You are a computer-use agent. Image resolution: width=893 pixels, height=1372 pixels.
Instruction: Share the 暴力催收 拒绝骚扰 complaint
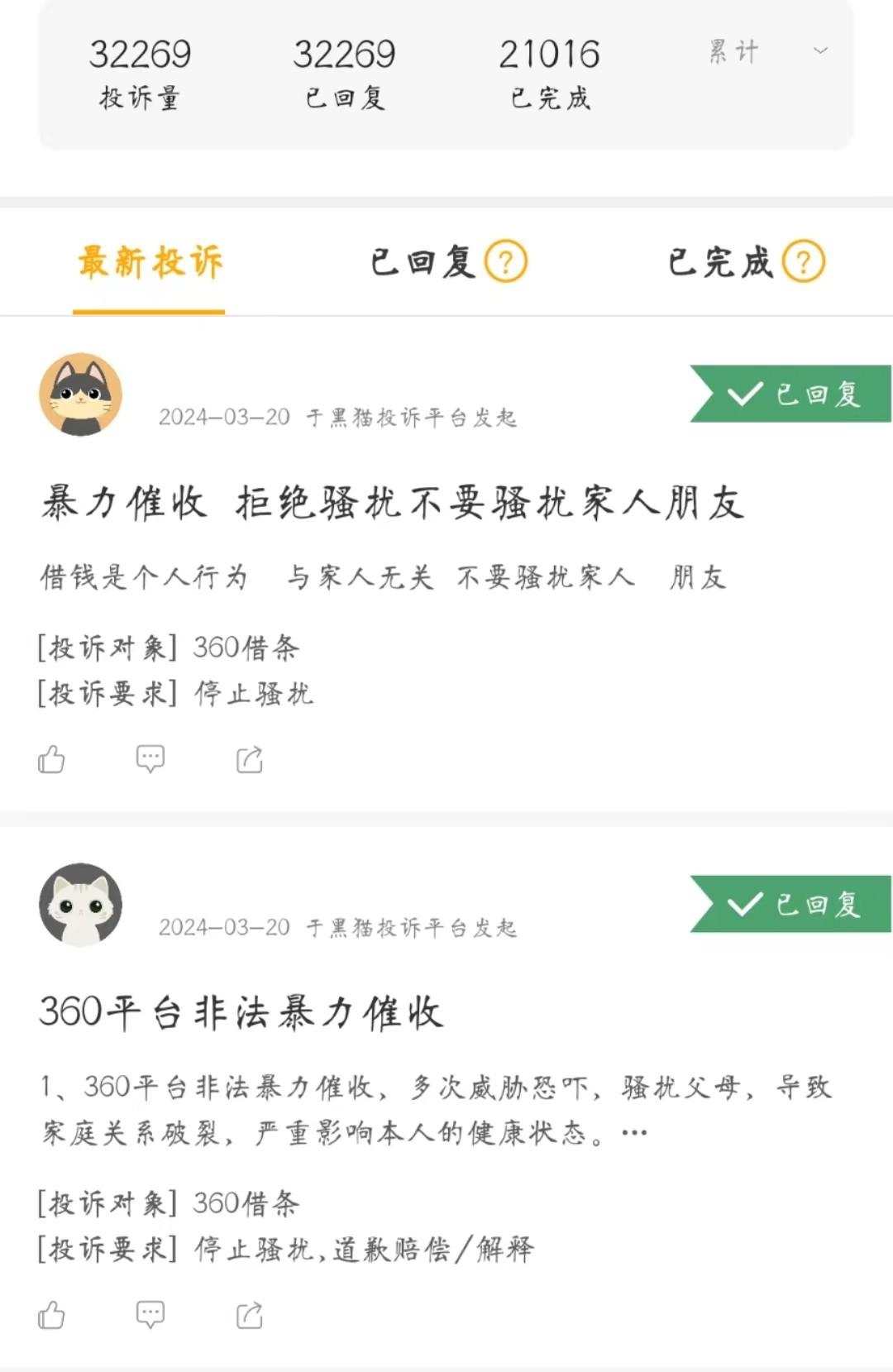click(x=249, y=759)
